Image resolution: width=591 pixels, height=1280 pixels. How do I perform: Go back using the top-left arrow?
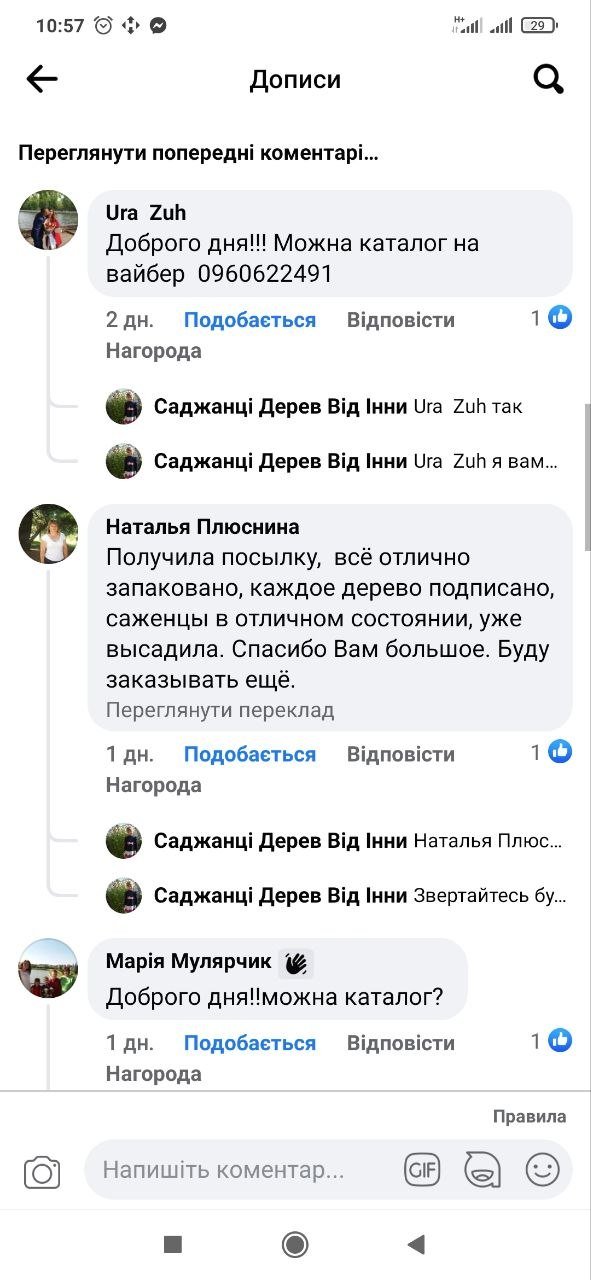coord(42,80)
